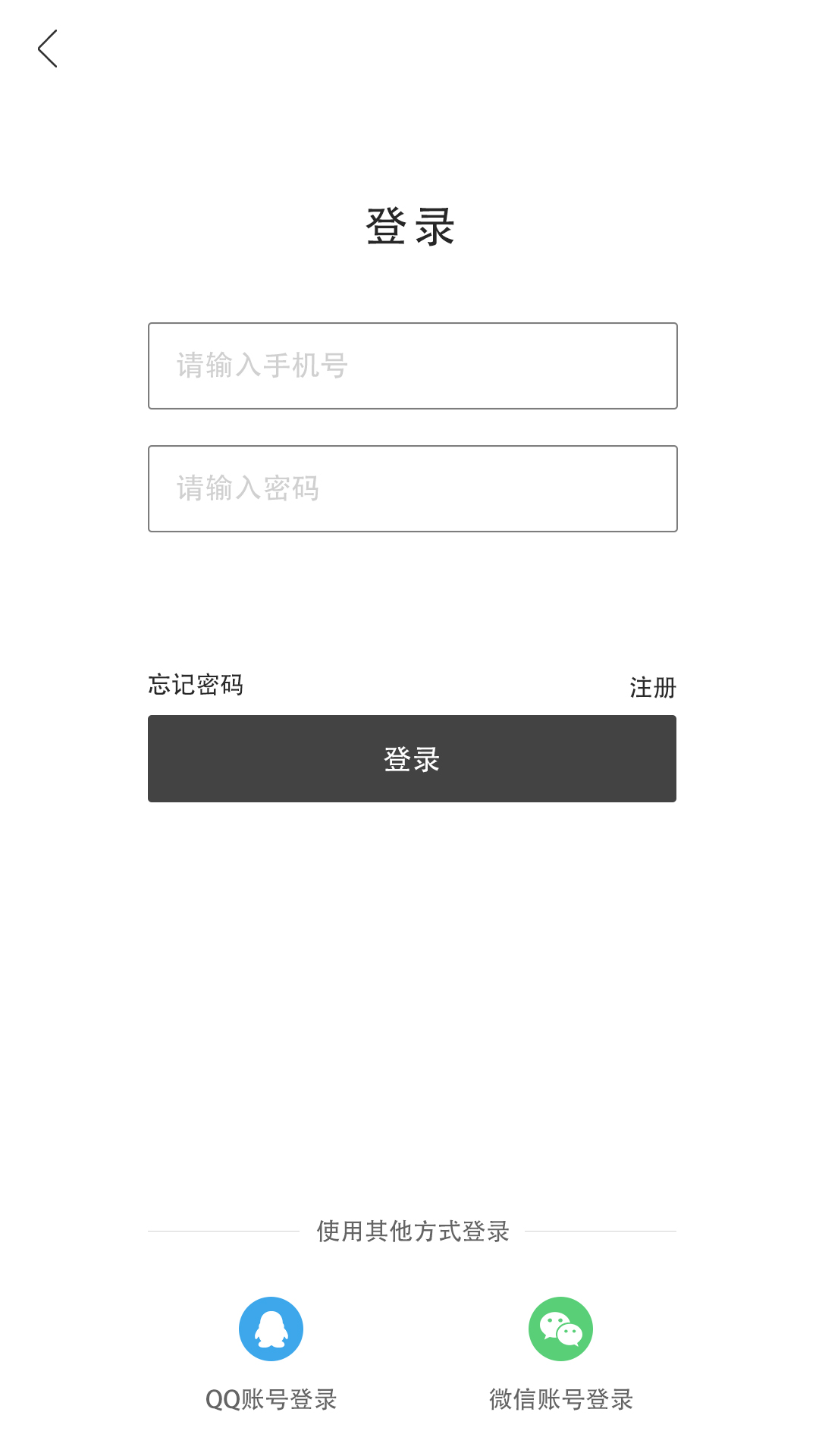The height and width of the screenshot is (1456, 819).
Task: Open the register link (注册)
Action: click(652, 688)
